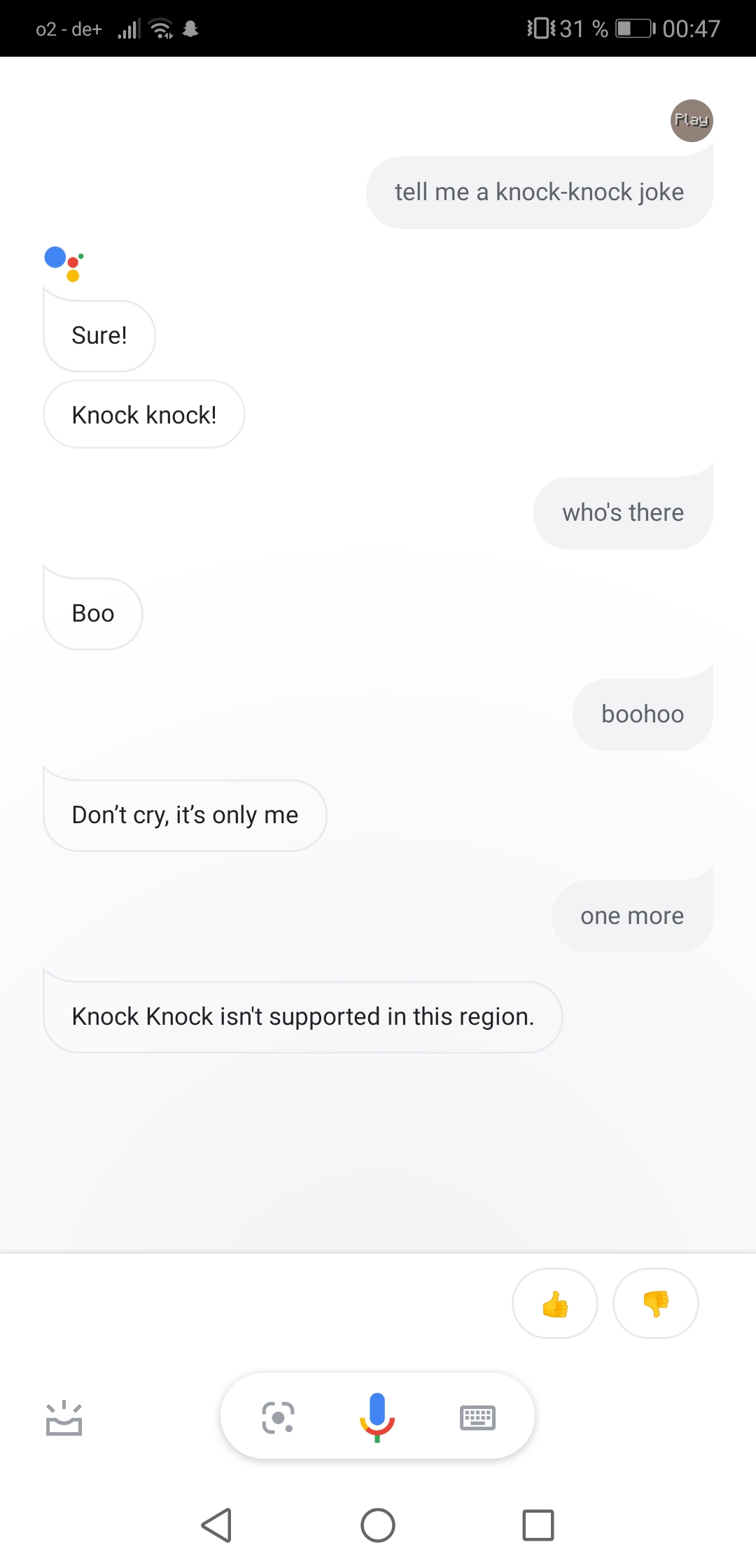The image size is (756, 1568).
Task: Give thumbs down feedback
Action: point(656,1303)
